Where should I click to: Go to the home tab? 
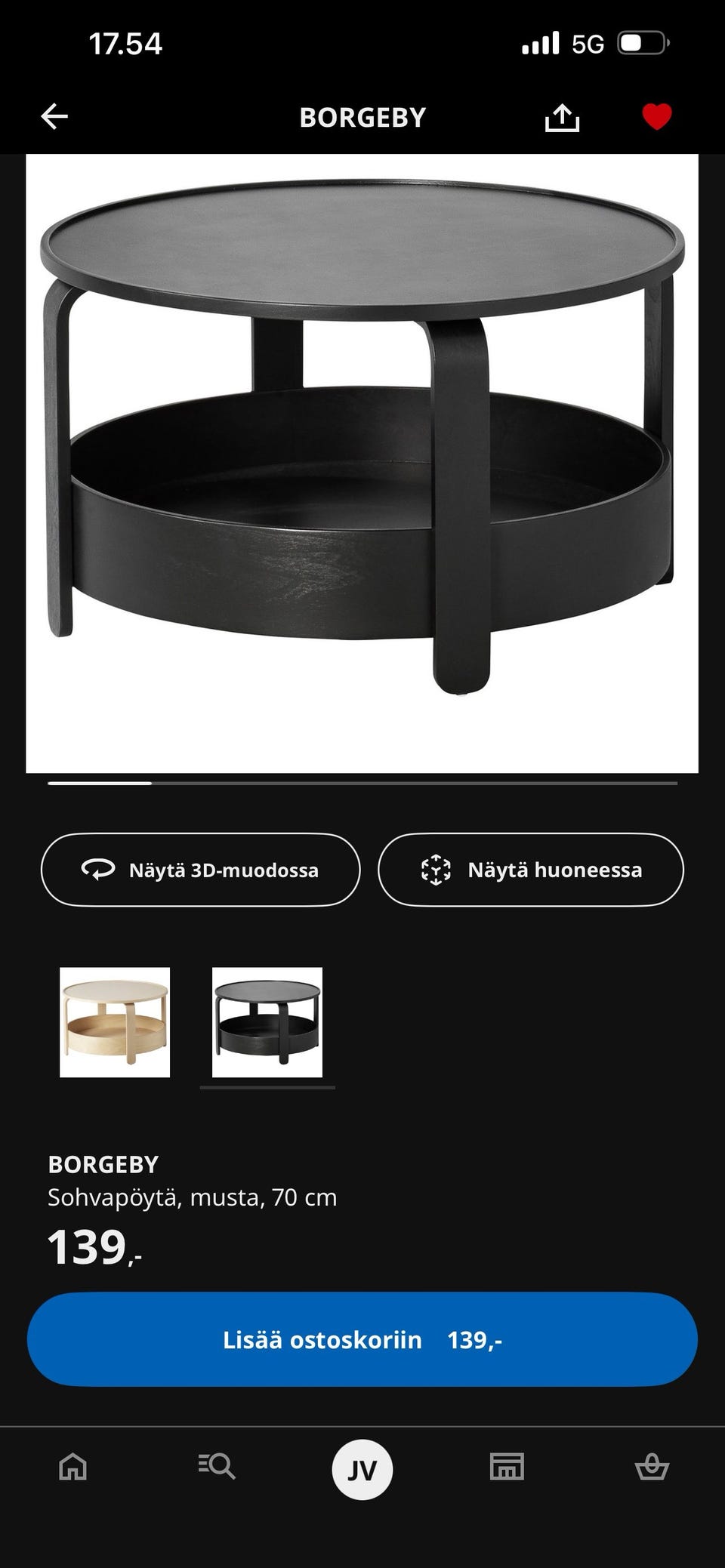[x=73, y=1468]
